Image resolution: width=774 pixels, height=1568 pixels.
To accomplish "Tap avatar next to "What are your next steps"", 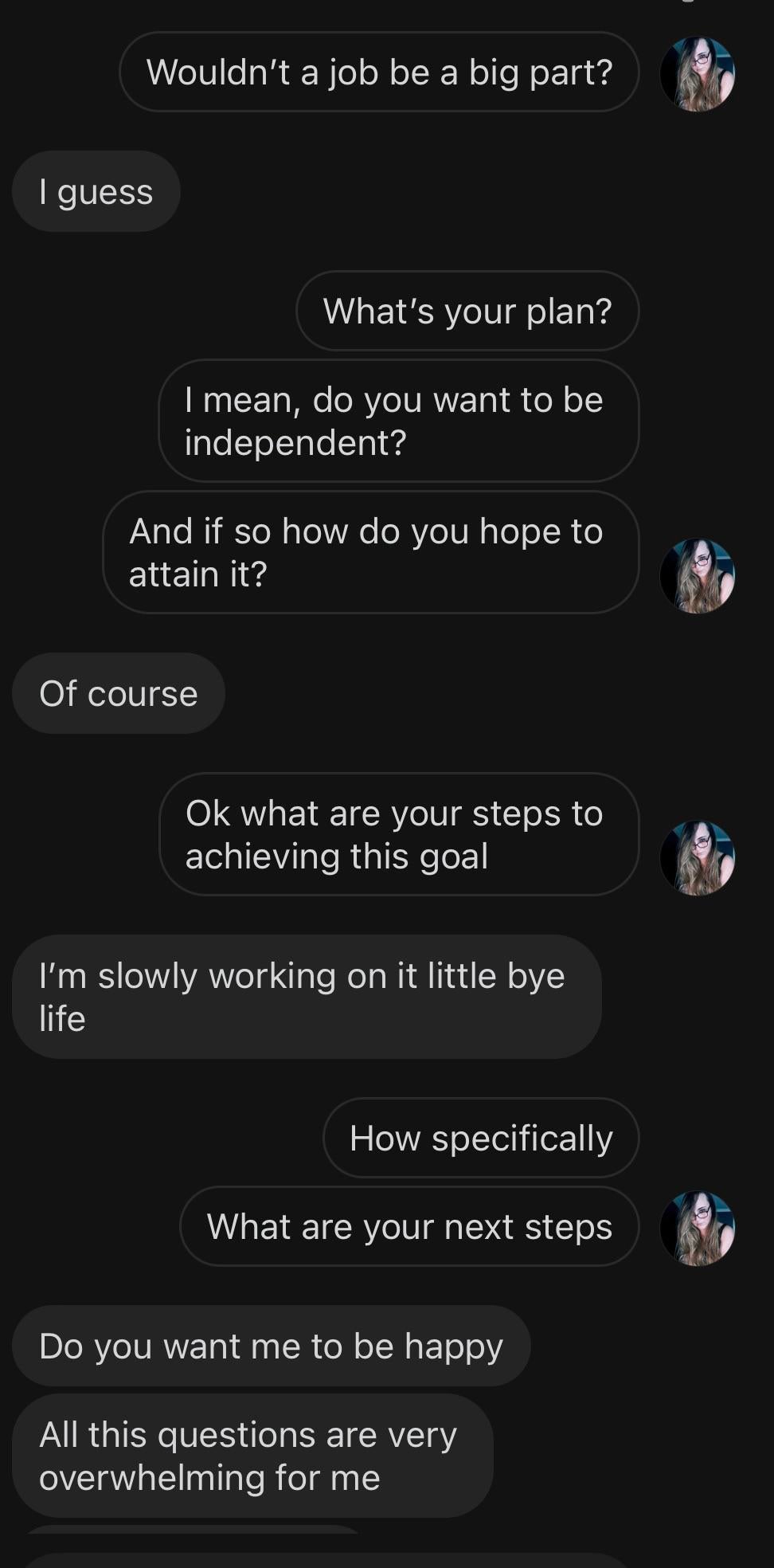I will 697,1228.
